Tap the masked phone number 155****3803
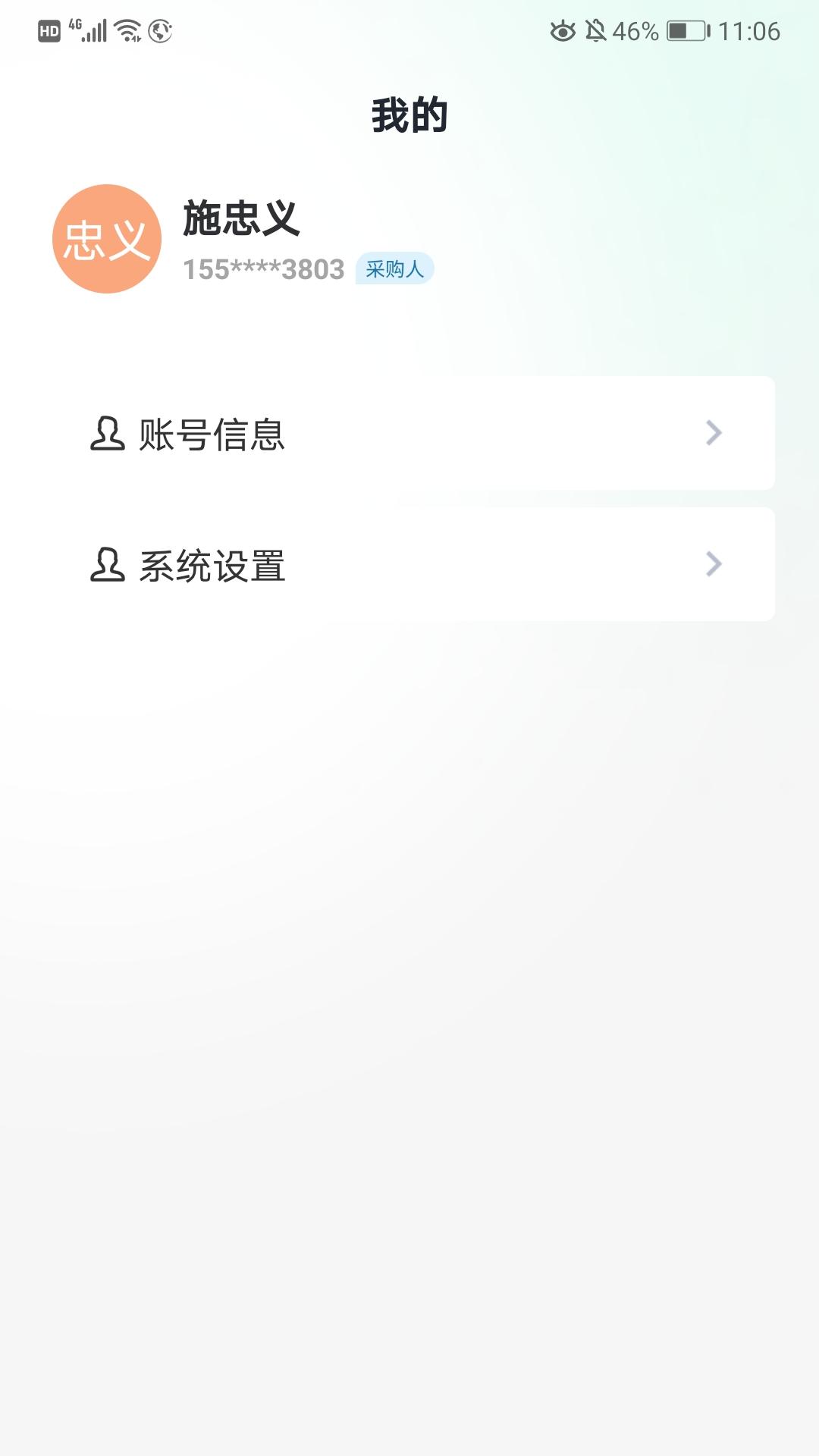Viewport: 819px width, 1456px height. pos(265,269)
